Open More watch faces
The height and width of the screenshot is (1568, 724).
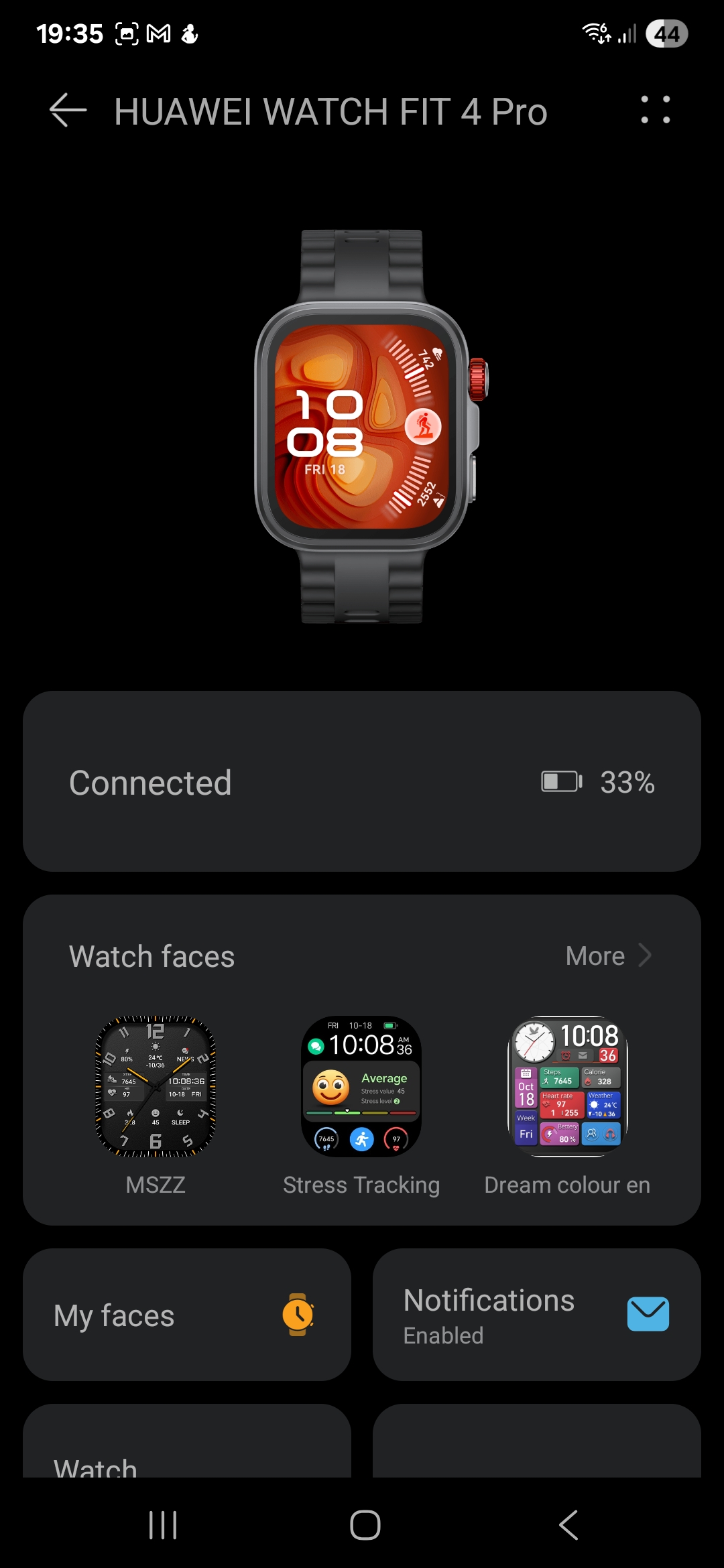pos(609,956)
